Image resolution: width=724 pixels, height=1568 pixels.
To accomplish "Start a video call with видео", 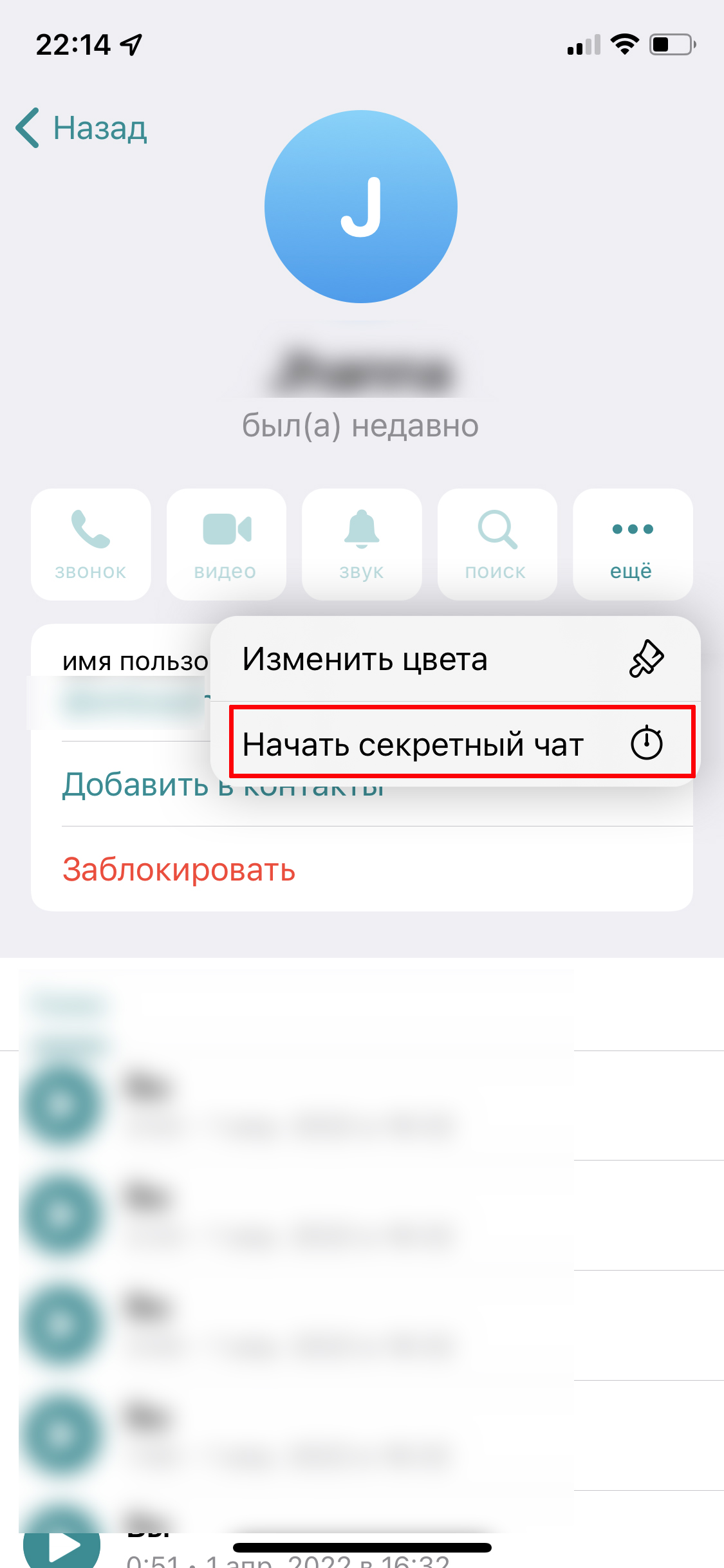I will point(227,545).
